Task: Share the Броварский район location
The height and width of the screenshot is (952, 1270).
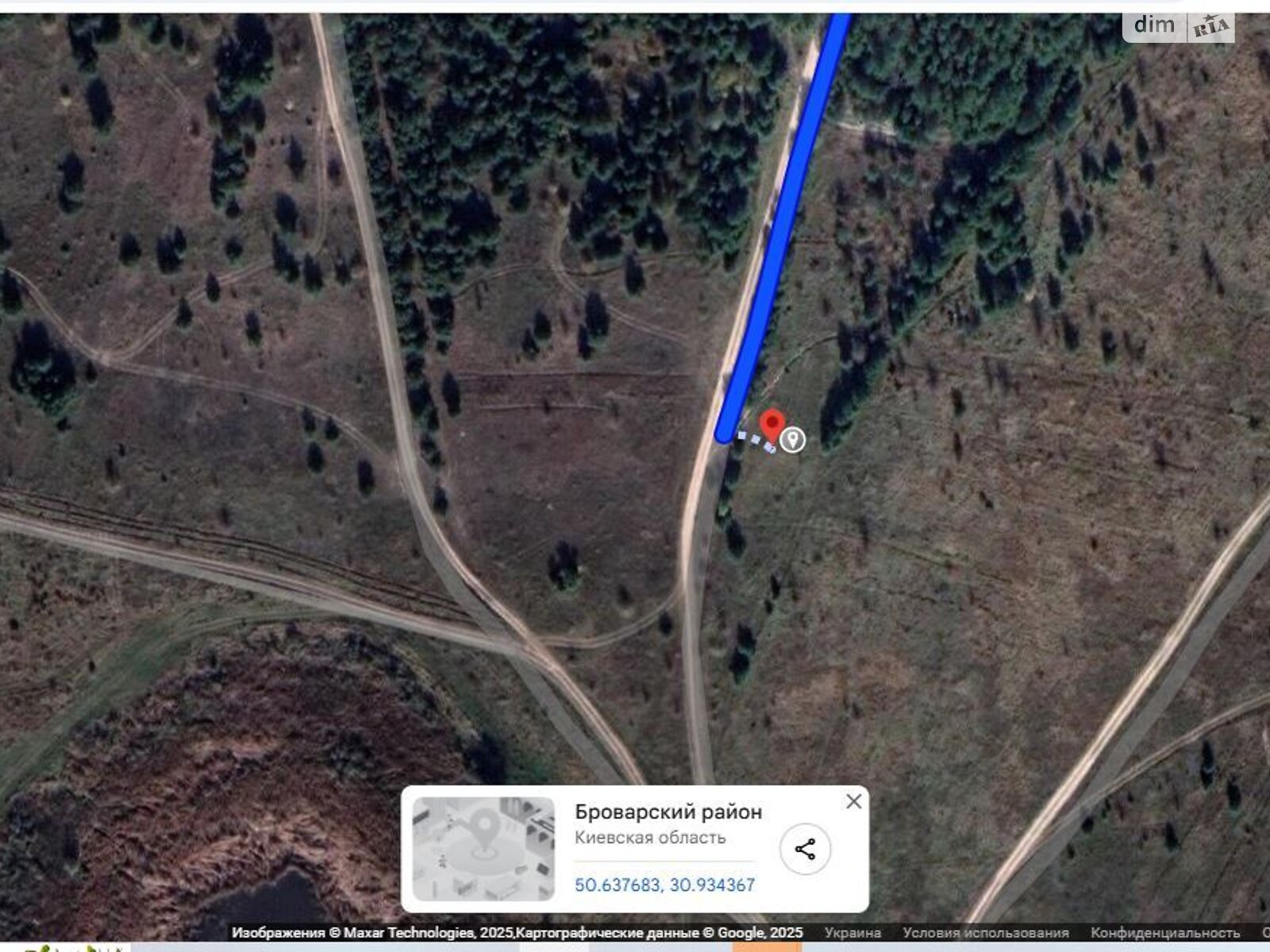Action: [805, 849]
